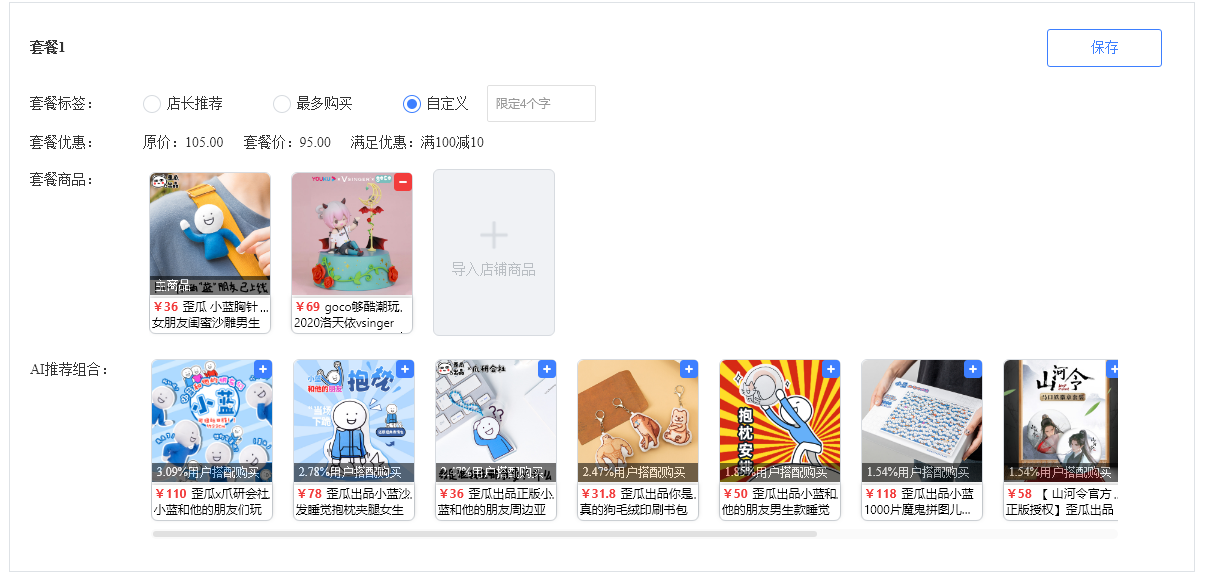Tap the 保存 button
Viewport: 1205px width, 582px height.
(x=1104, y=48)
